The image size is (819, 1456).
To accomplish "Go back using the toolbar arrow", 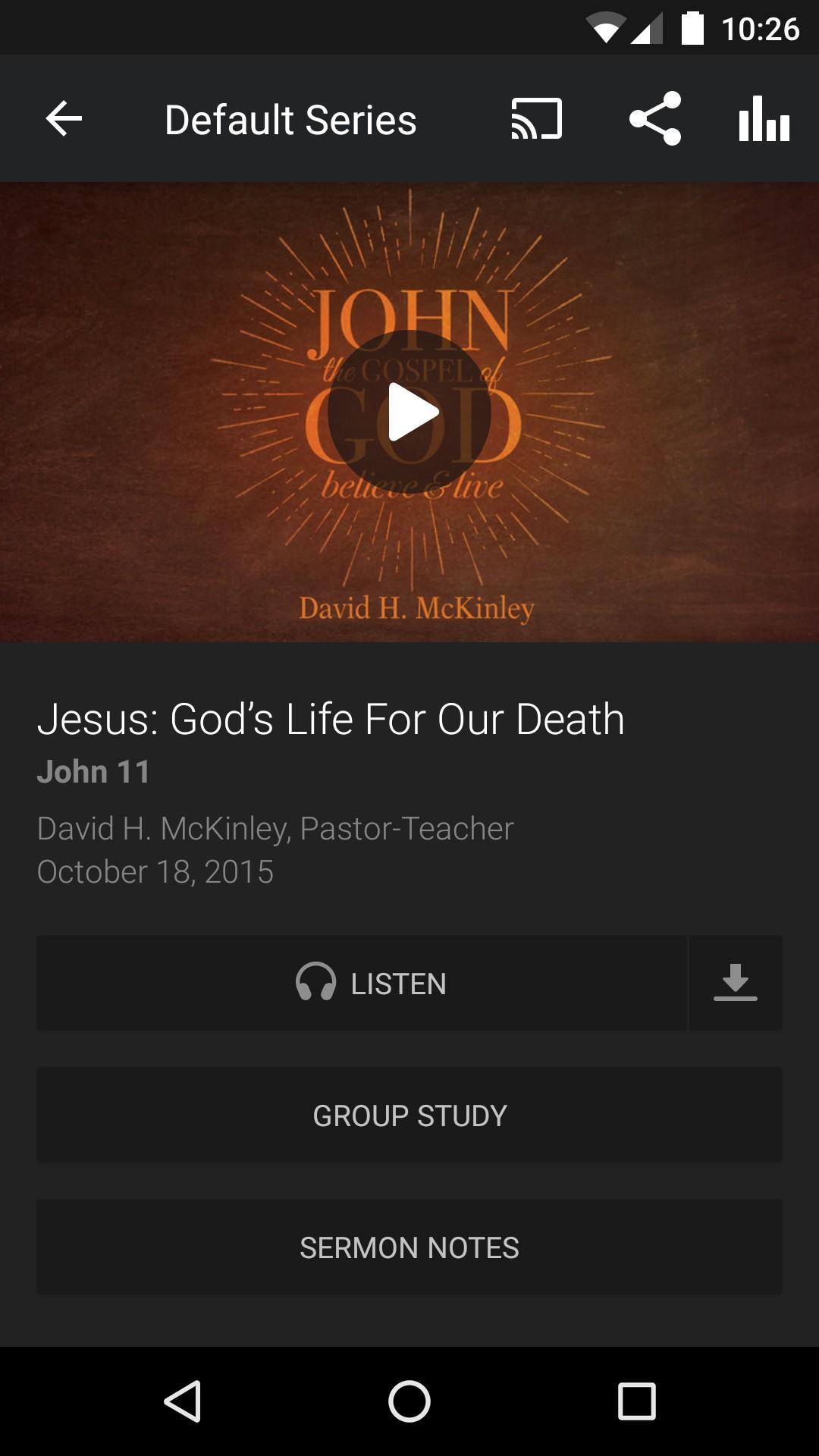I will point(64,119).
